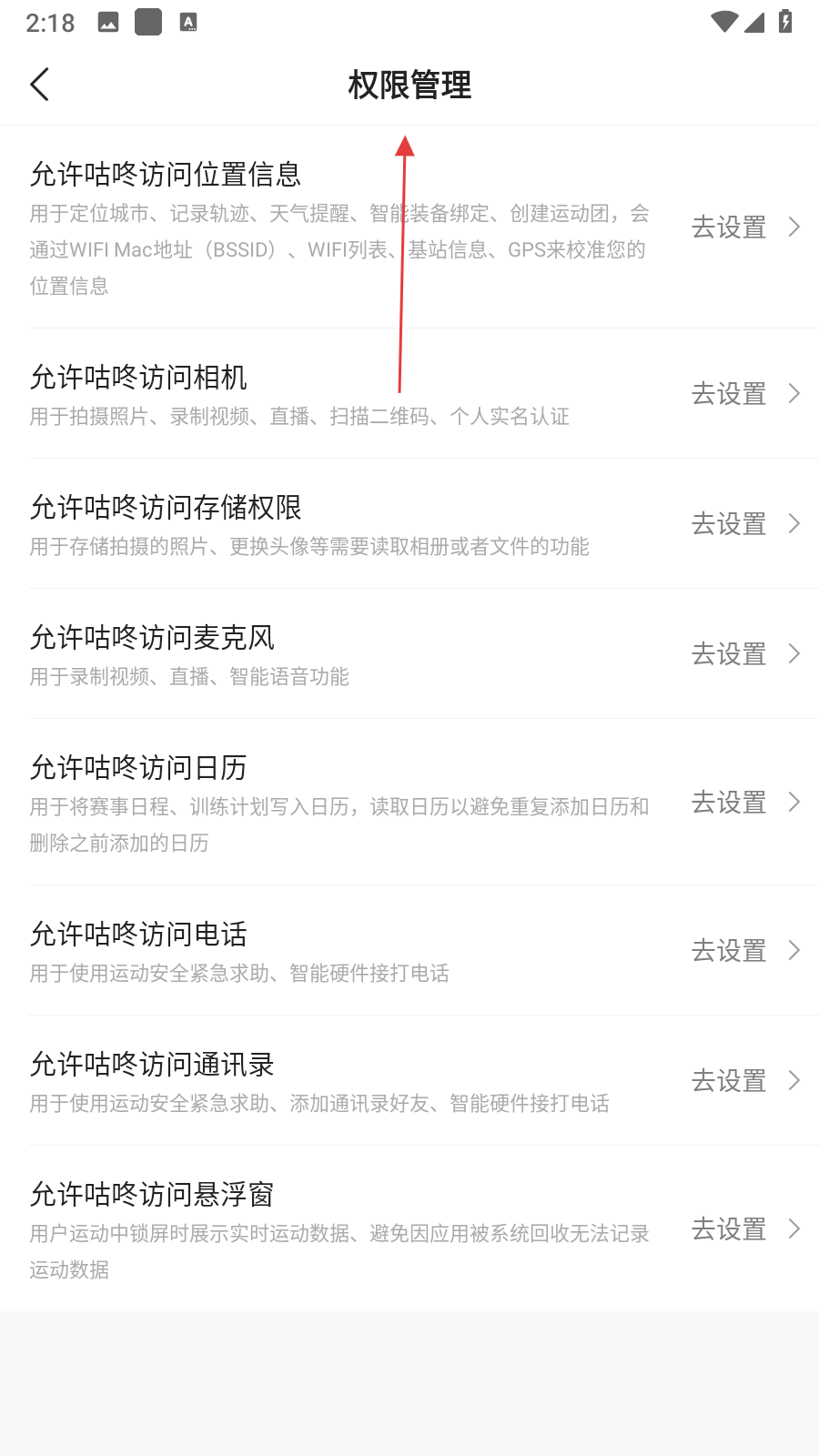Open 去设置 for 电话 permission
819x1456 pixels.
[x=744, y=951]
